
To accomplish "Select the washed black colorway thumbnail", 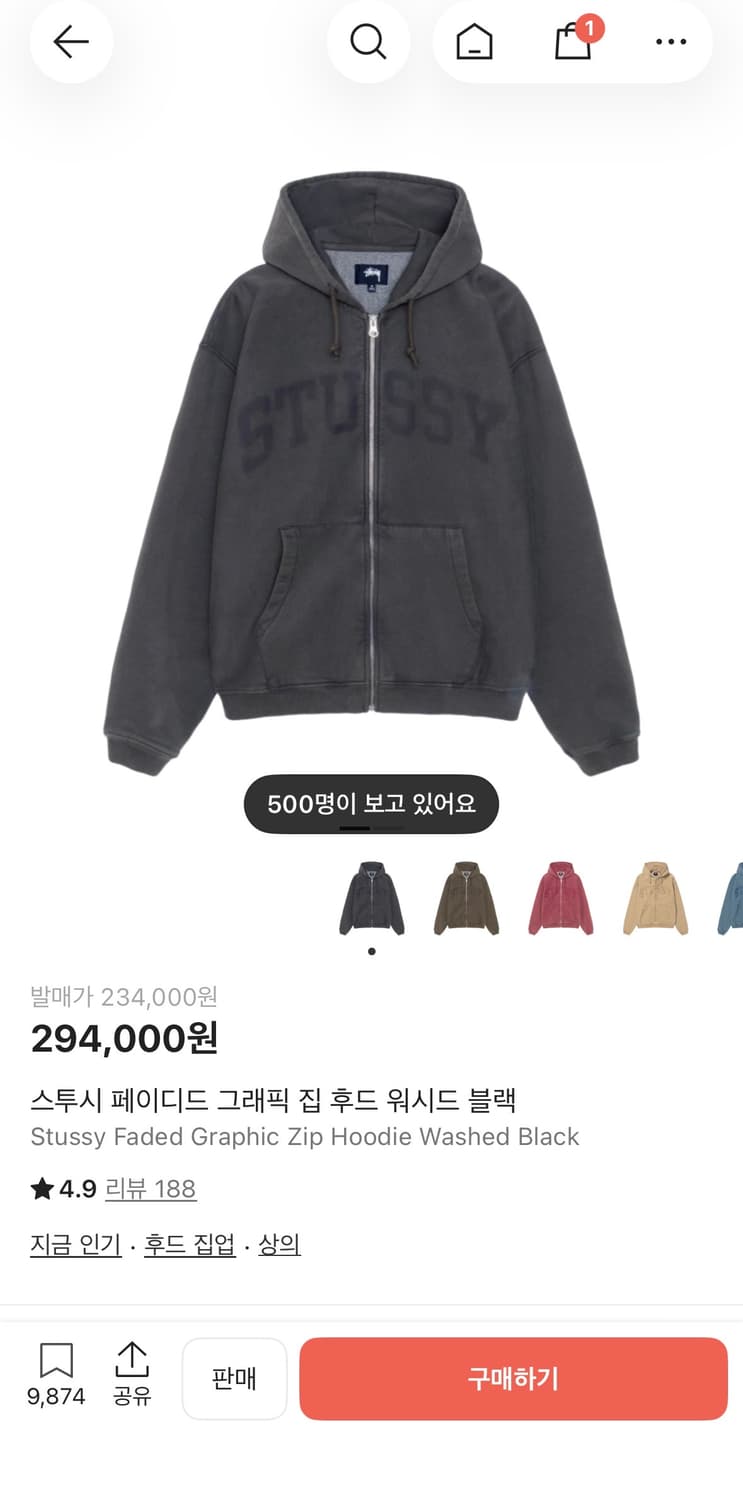I will pyautogui.click(x=372, y=897).
